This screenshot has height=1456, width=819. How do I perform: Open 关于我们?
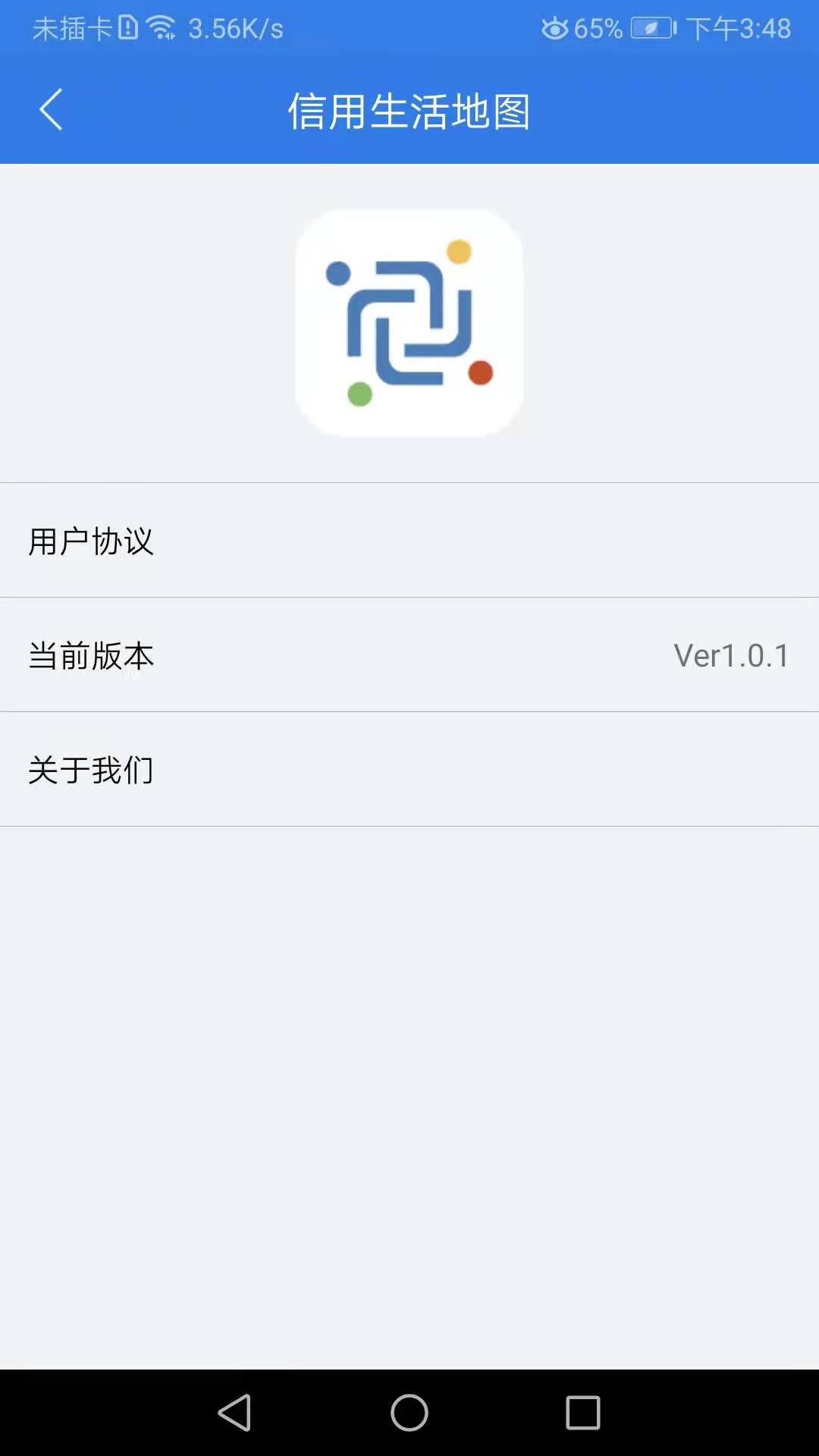pyautogui.click(x=409, y=770)
